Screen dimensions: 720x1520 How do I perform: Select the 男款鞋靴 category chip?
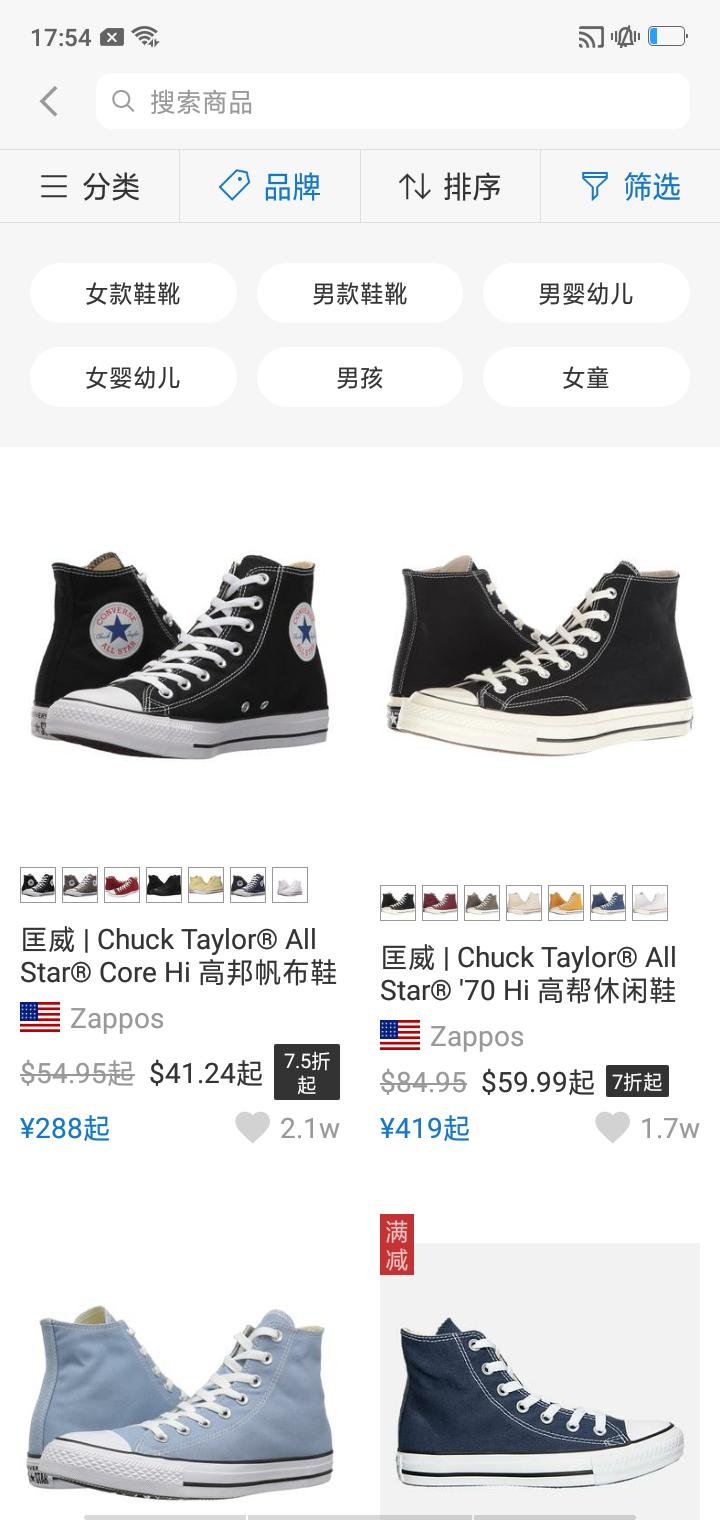click(359, 293)
